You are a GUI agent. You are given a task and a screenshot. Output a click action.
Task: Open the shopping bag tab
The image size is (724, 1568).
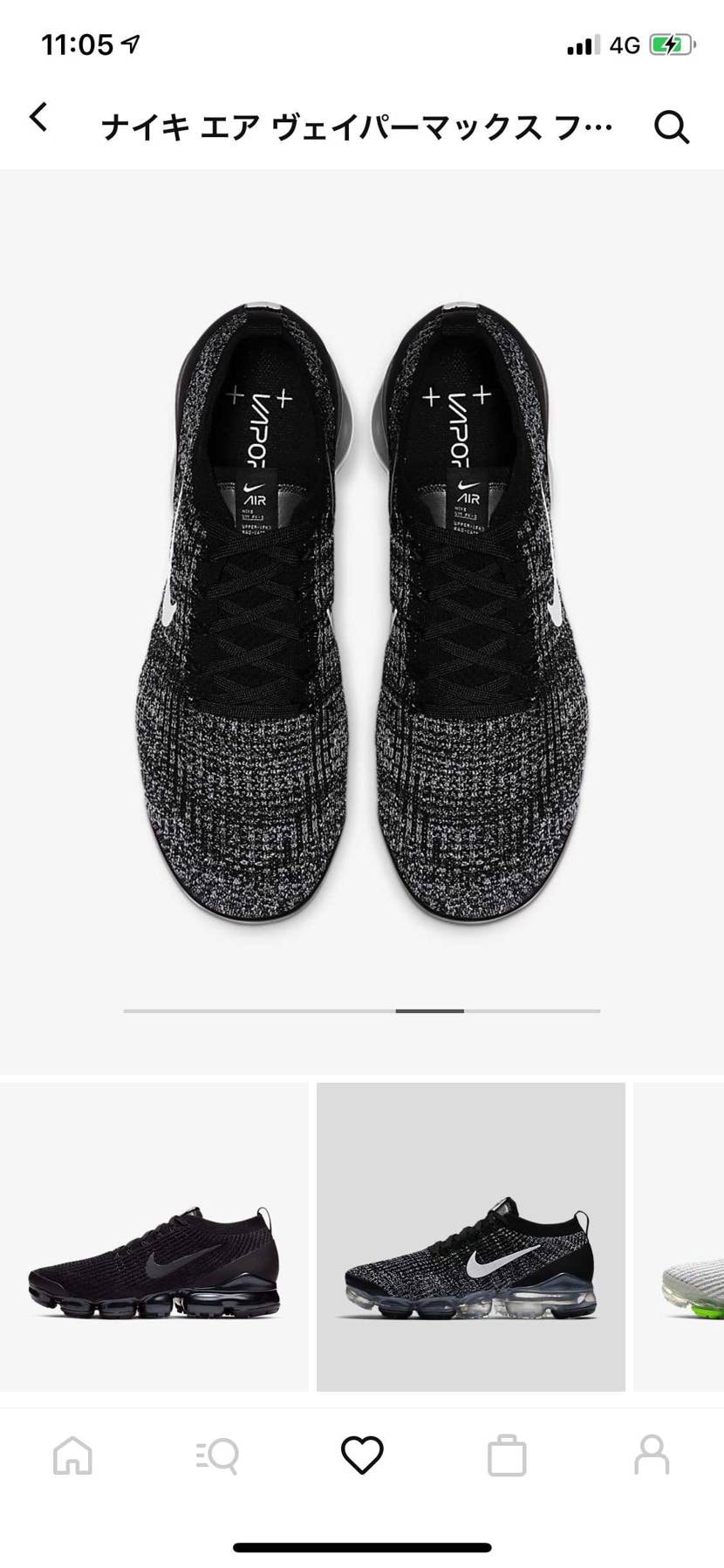click(507, 1455)
